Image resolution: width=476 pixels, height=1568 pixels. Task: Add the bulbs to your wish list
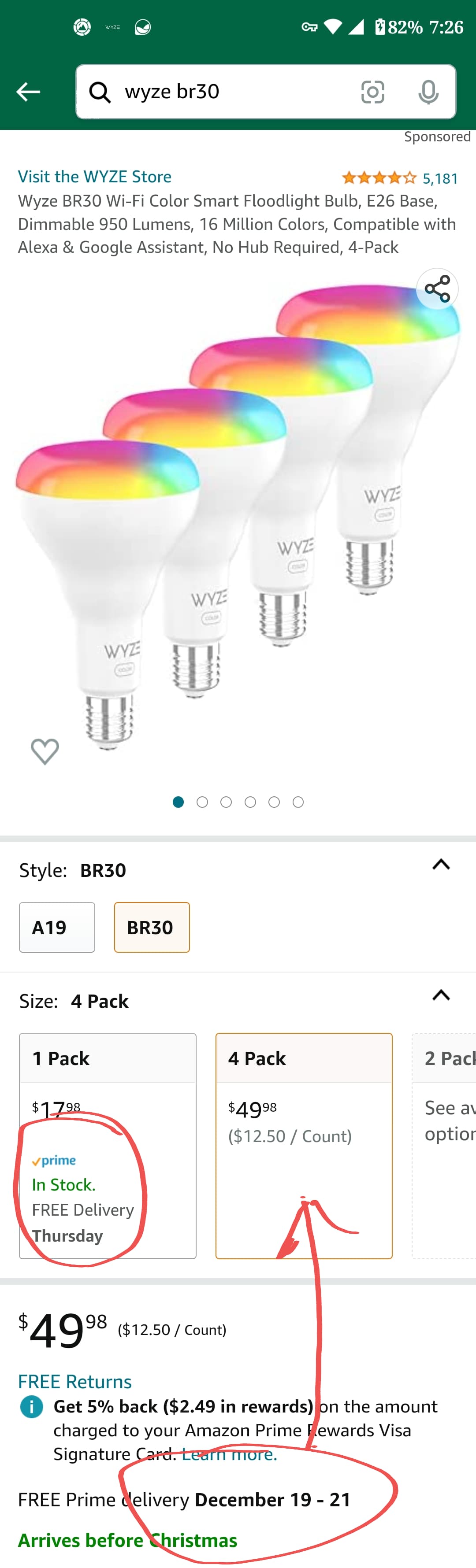pyautogui.click(x=45, y=751)
